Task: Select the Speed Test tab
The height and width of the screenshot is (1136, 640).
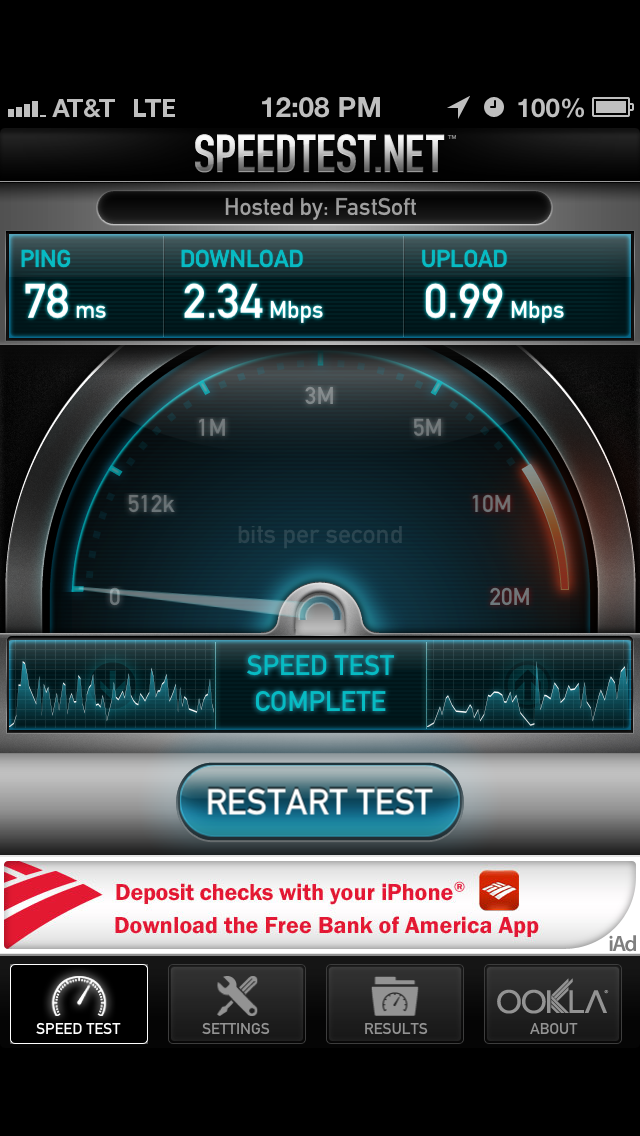Action: (79, 1003)
